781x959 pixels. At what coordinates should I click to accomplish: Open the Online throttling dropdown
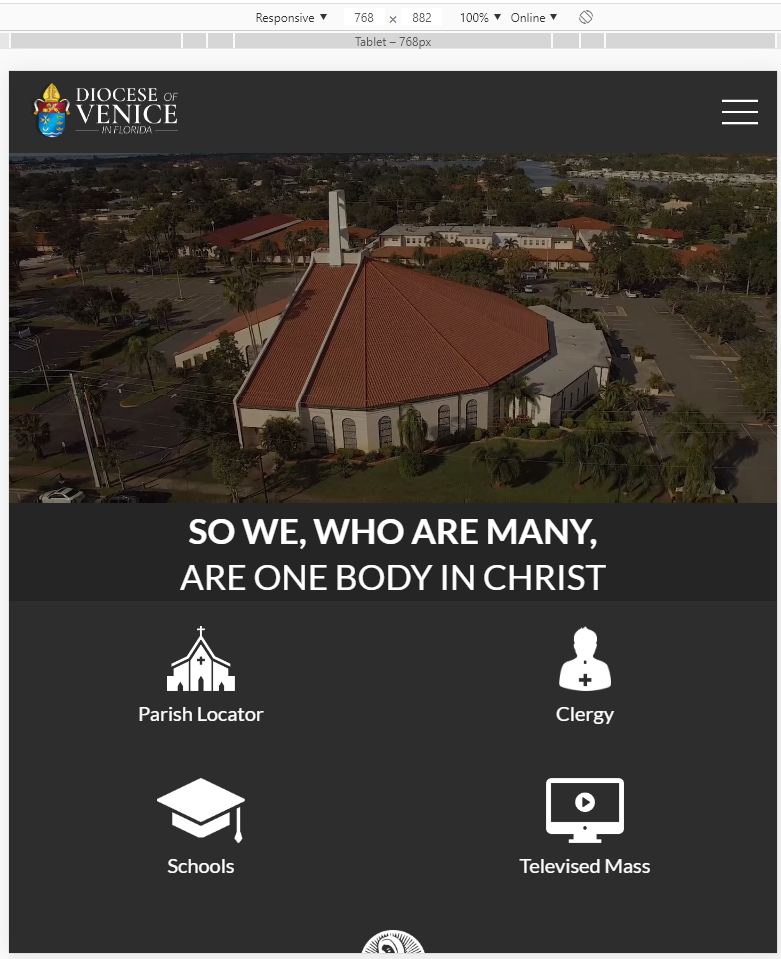[534, 18]
